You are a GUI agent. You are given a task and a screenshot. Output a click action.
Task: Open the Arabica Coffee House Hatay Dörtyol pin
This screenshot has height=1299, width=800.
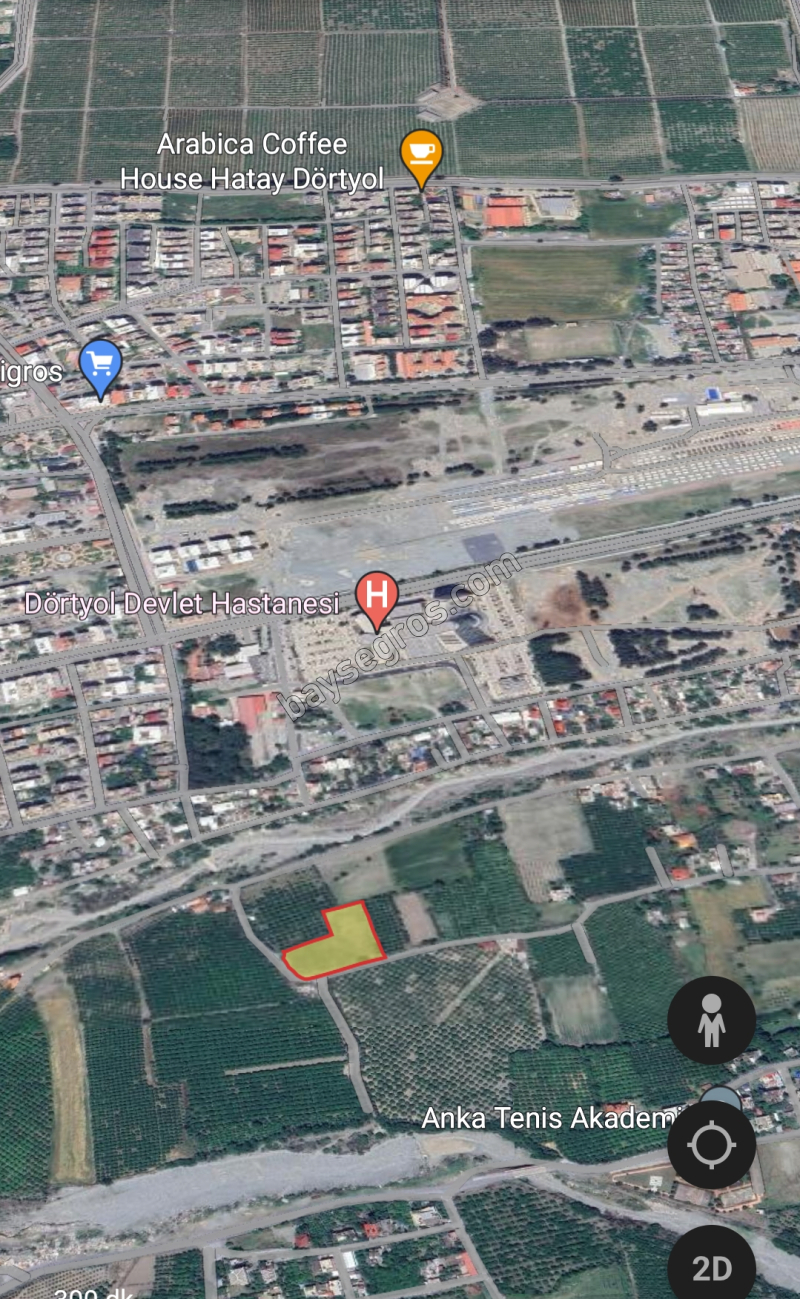click(x=421, y=154)
